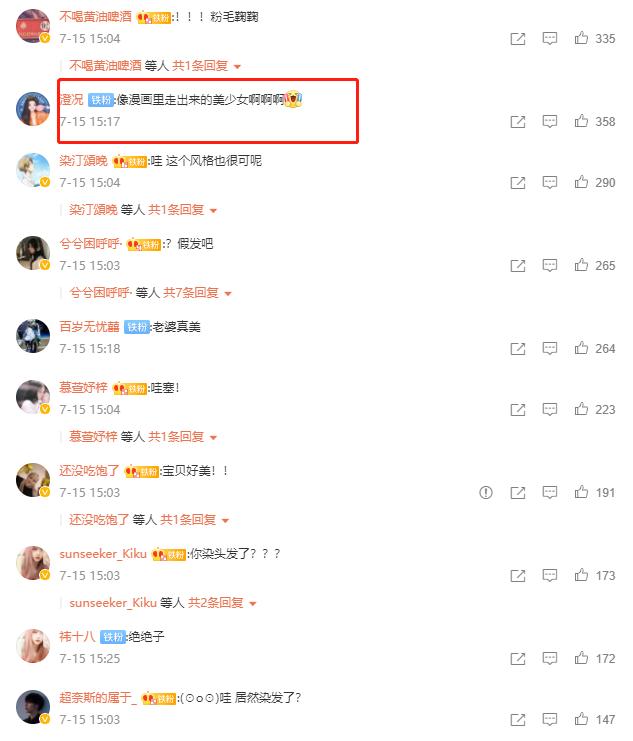The height and width of the screenshot is (741, 633).
Task: Open 染汀頌晚's profile name
Action: point(83,161)
